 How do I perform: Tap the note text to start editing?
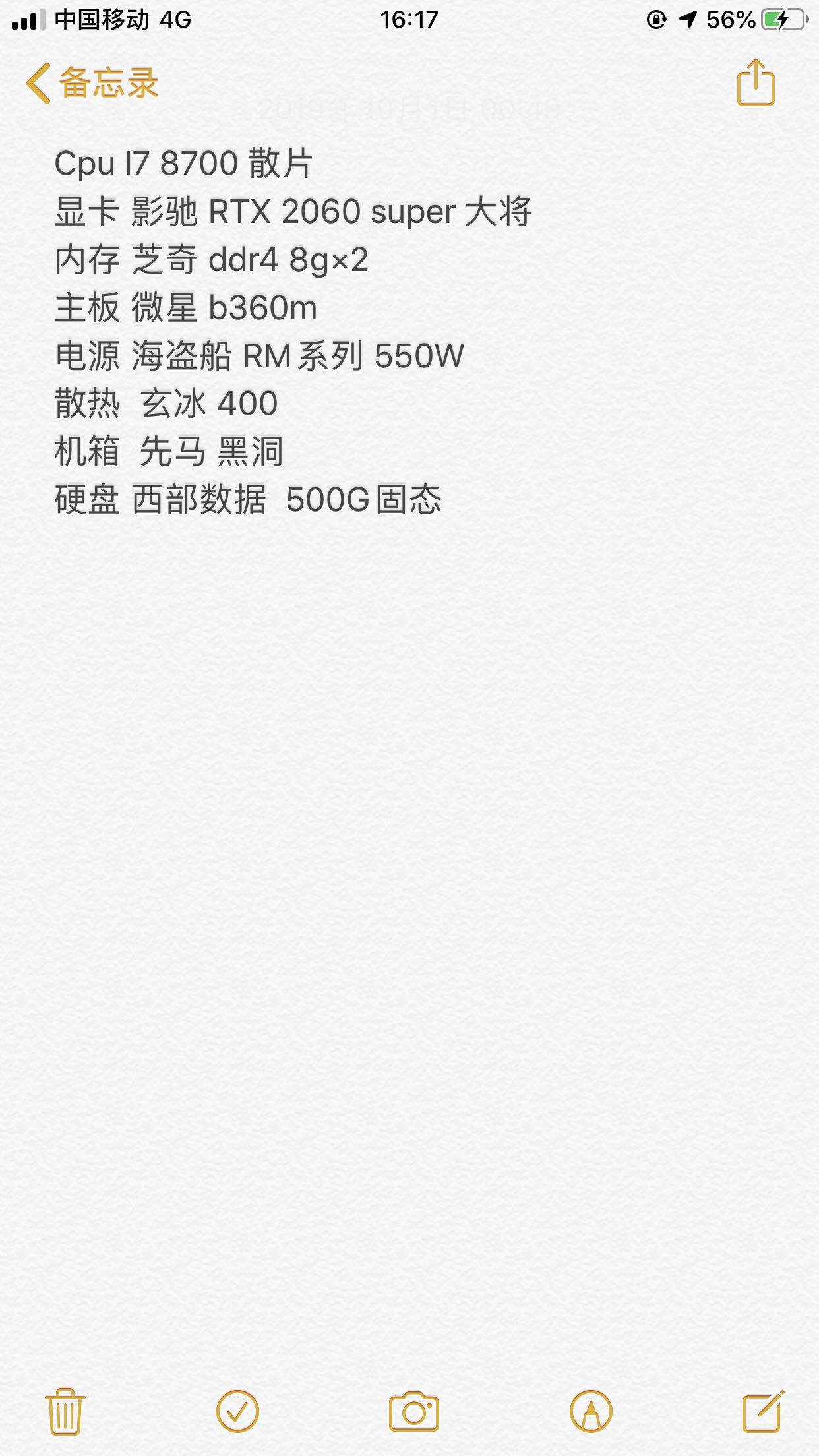[x=293, y=331]
